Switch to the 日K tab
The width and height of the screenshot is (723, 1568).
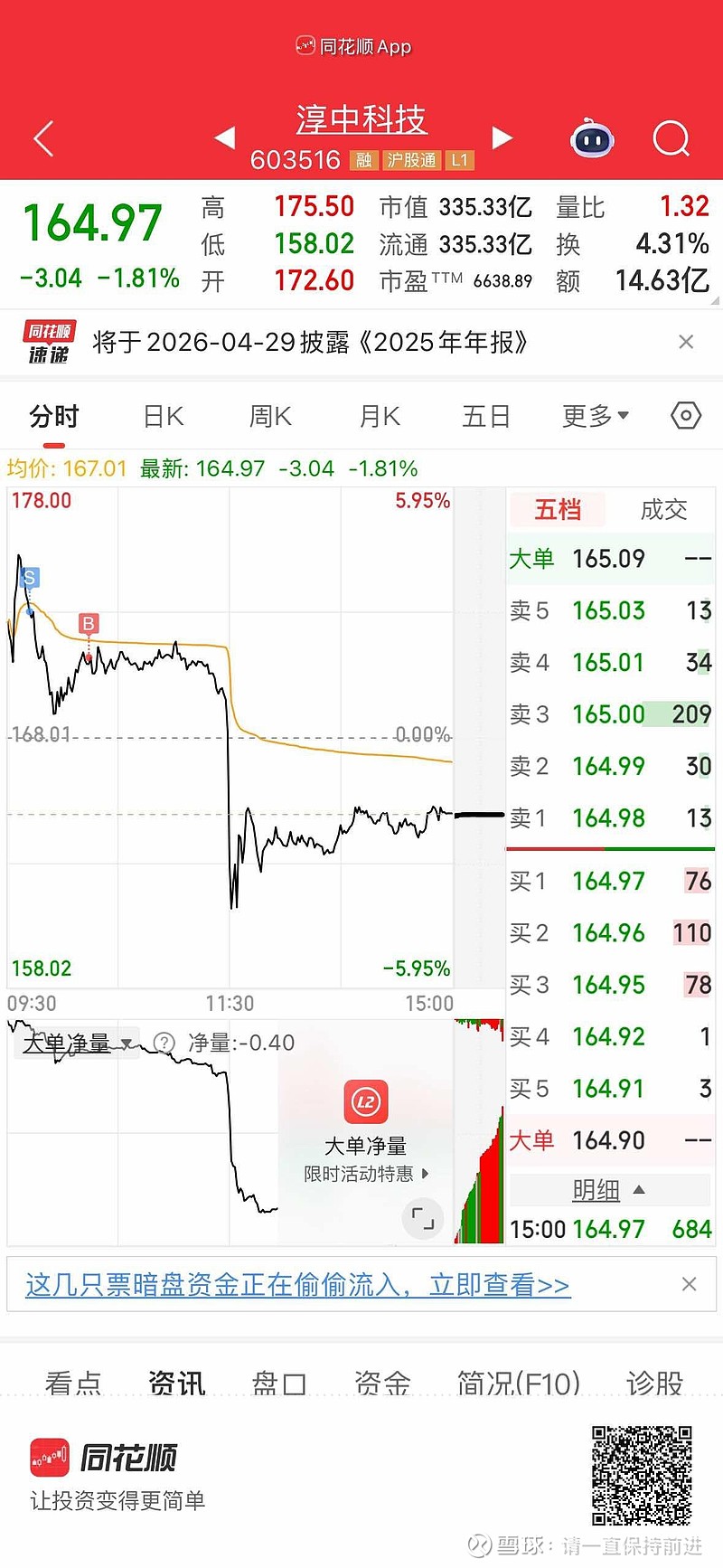point(161,415)
